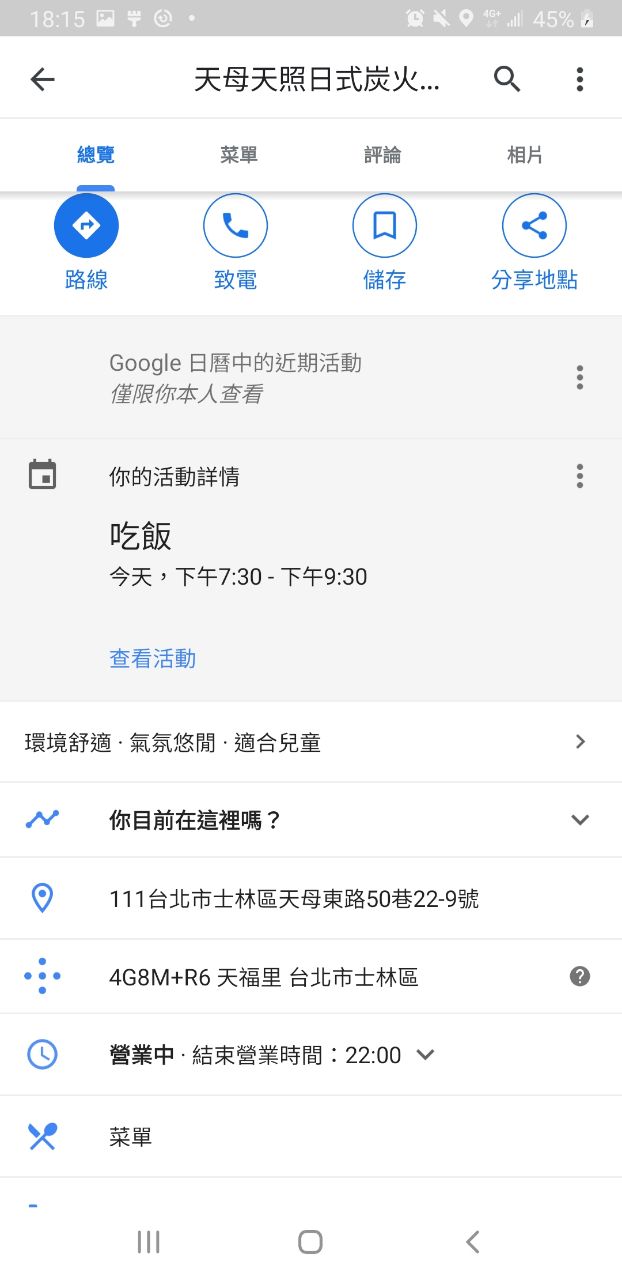
Task: Switch to the 菜單 tab
Action: coord(239,155)
